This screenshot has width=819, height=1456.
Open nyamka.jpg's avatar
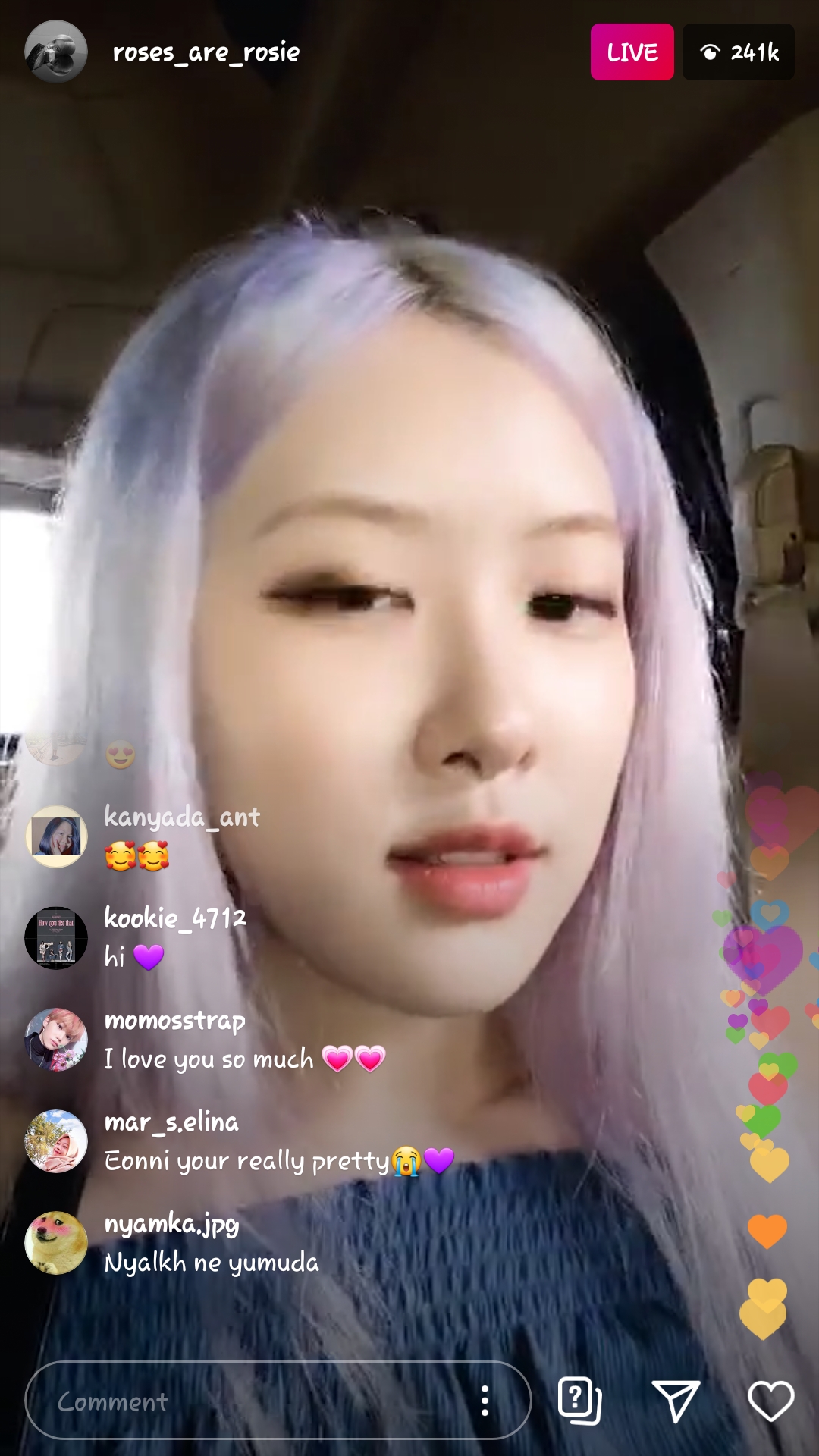point(56,1243)
